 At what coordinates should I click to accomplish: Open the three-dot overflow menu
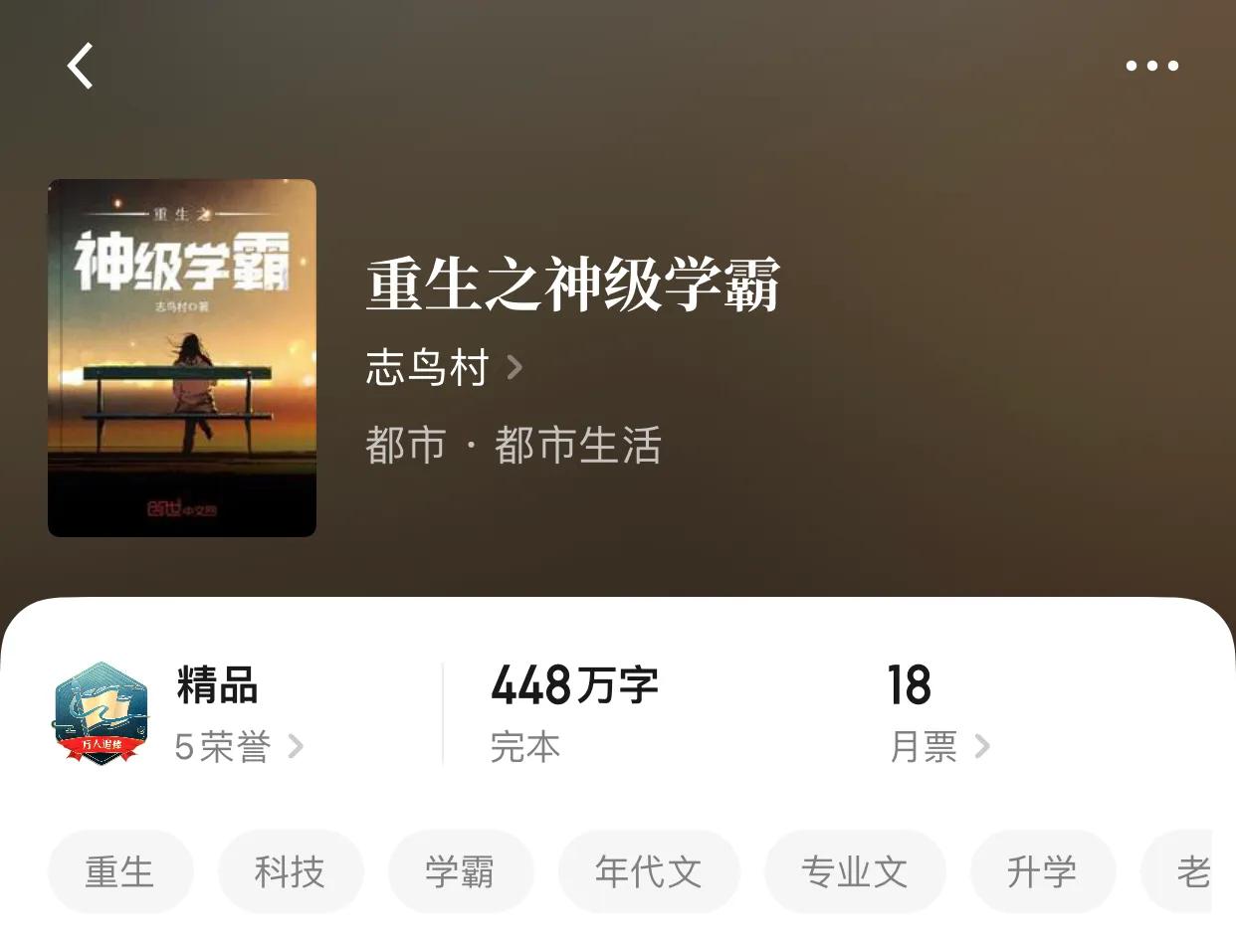tap(1151, 66)
